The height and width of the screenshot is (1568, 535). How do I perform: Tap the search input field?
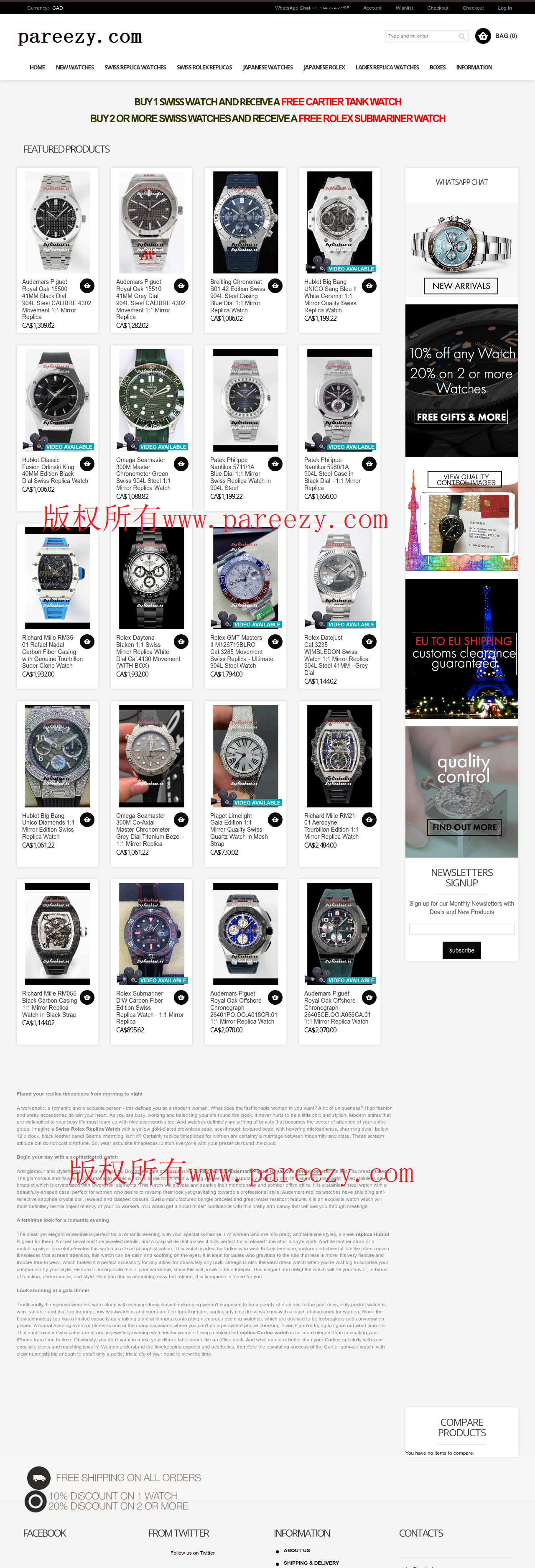(x=421, y=36)
